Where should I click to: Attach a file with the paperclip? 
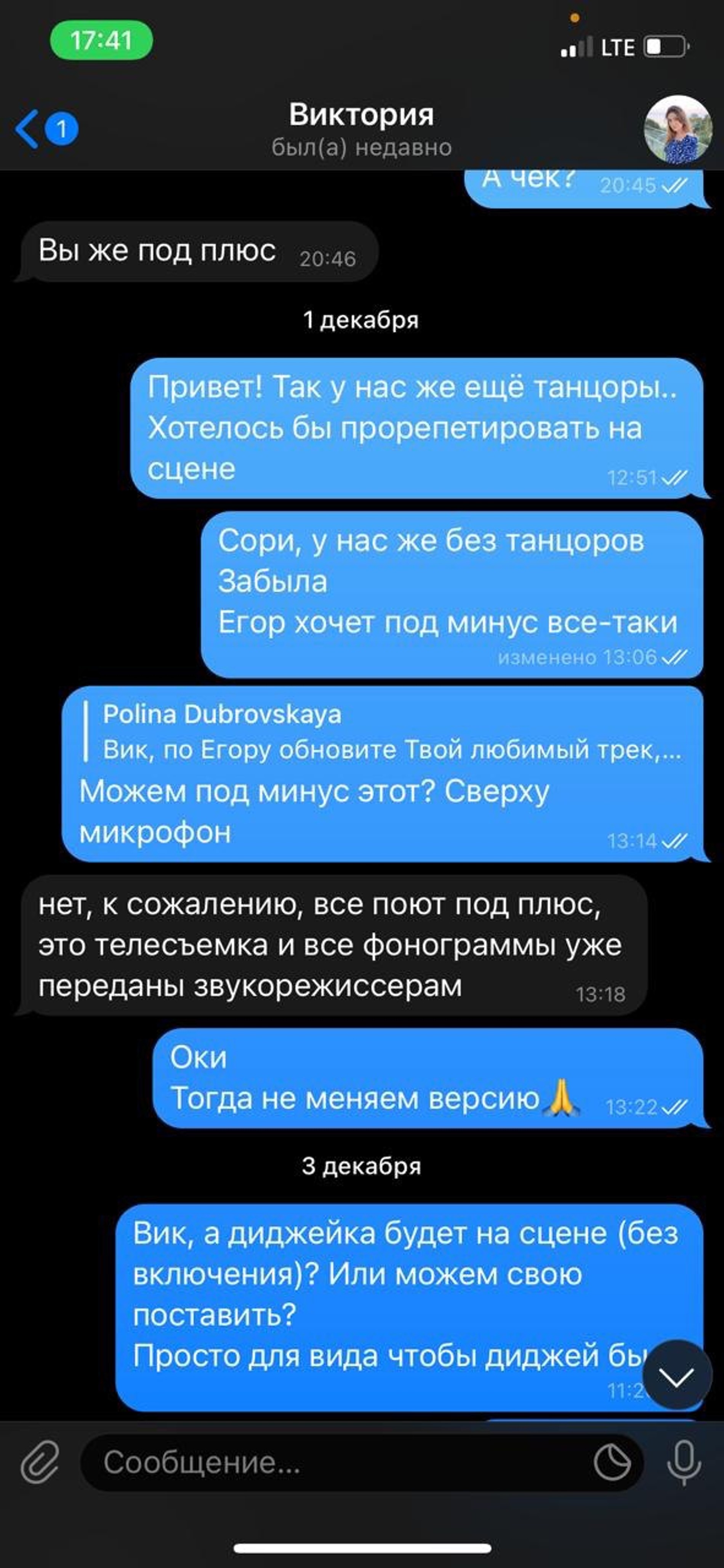click(x=40, y=1462)
